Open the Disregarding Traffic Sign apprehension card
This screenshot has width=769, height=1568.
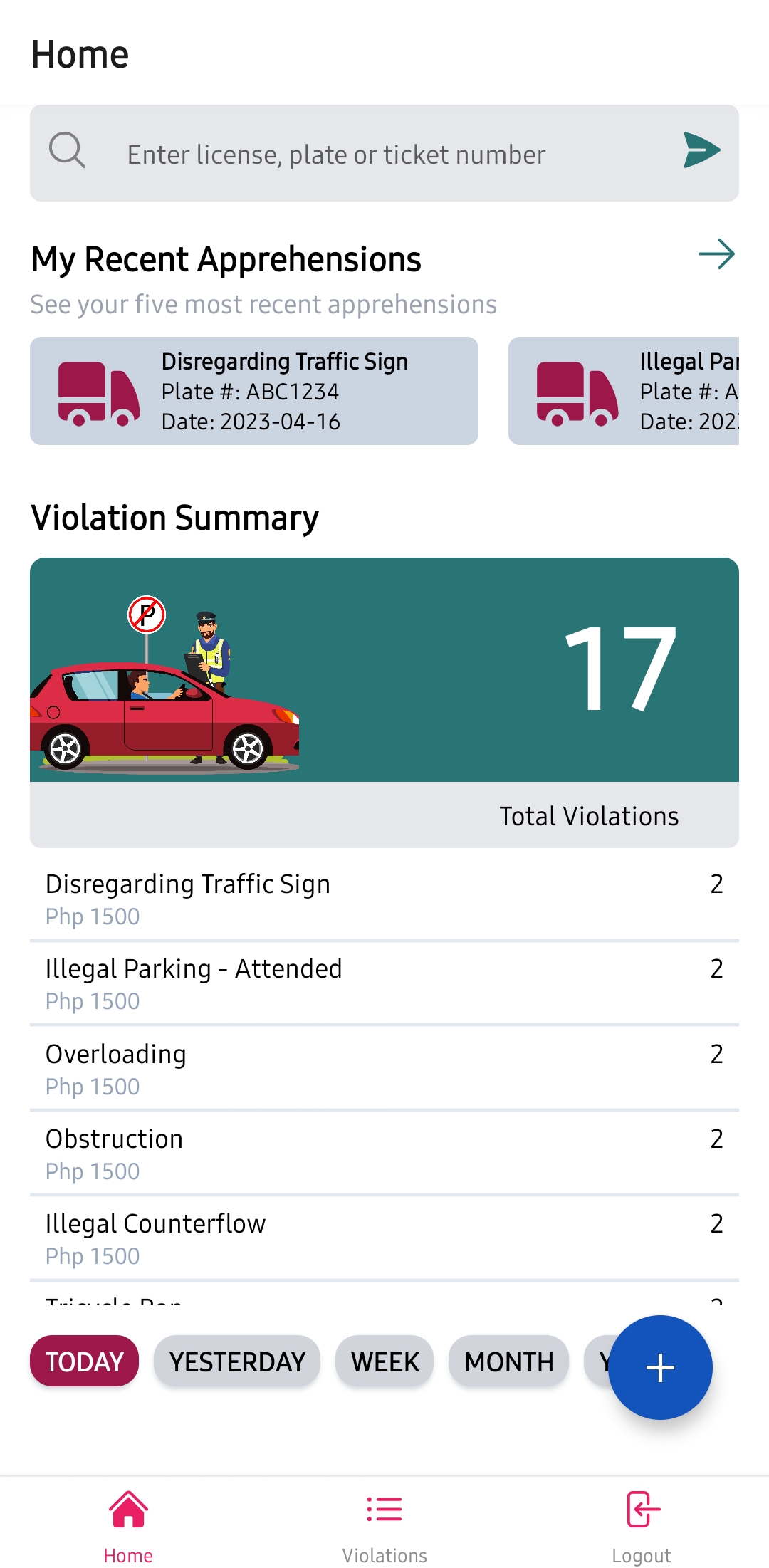coord(254,391)
